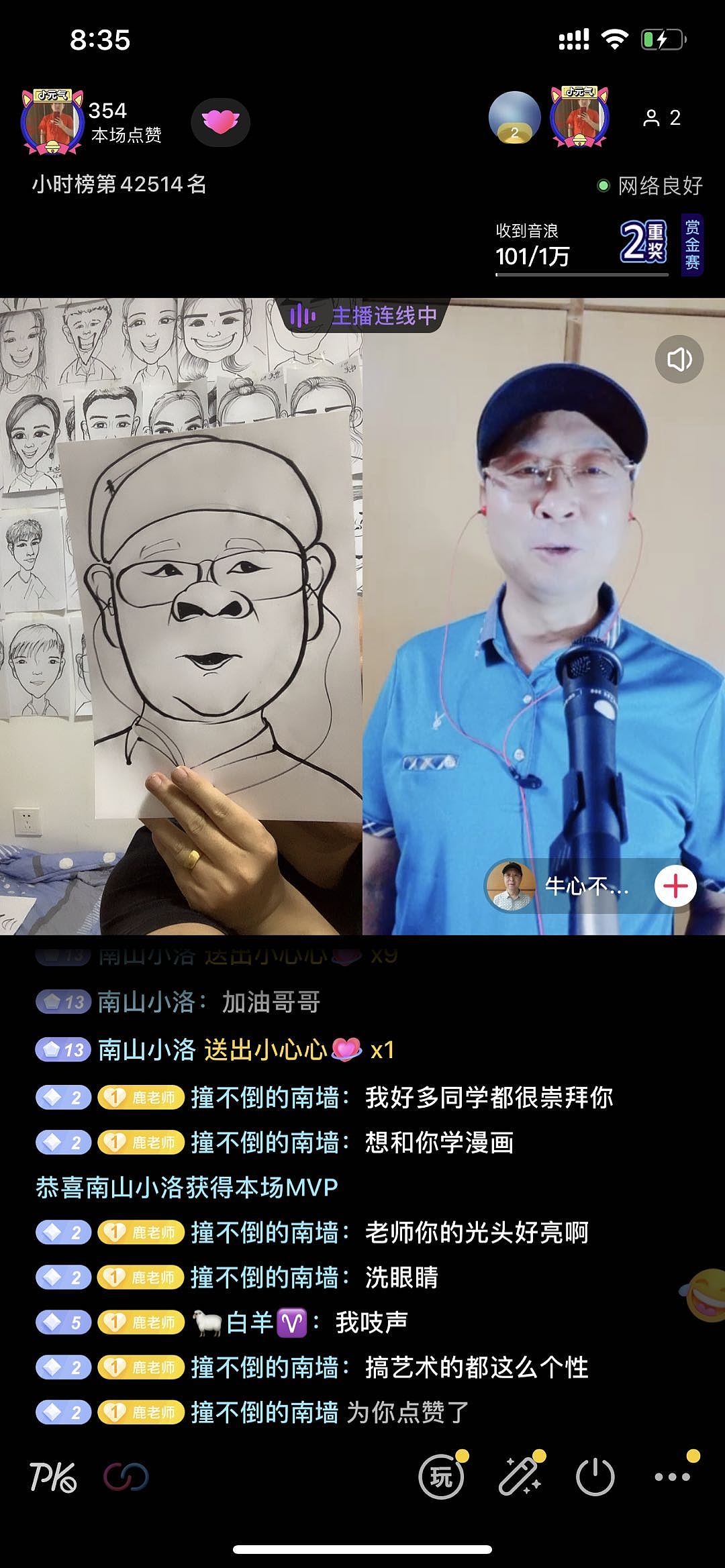Open the 赏金赛 bounty contest banner

point(692,244)
